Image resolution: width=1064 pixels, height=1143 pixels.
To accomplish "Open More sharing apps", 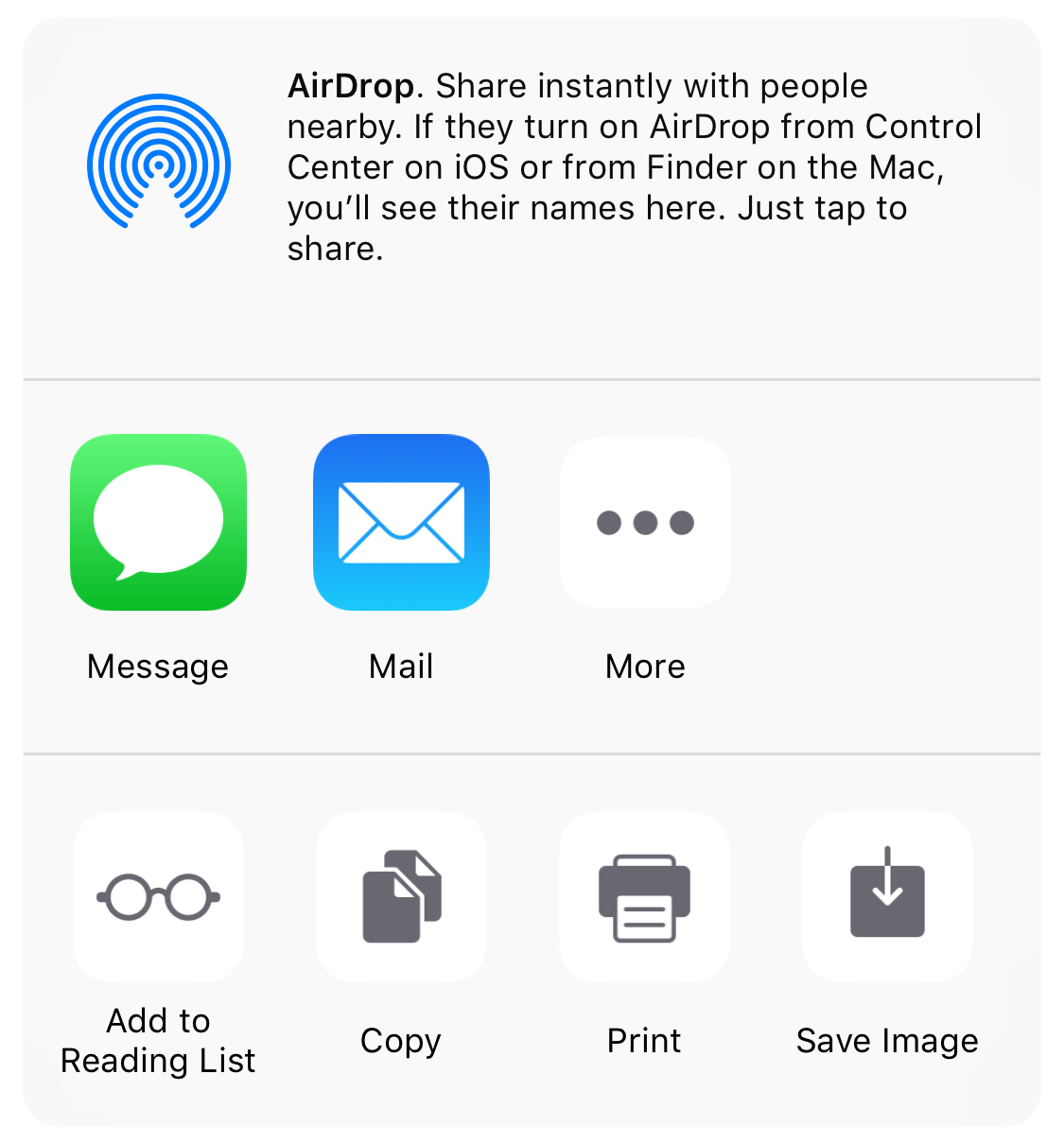I will point(645,522).
